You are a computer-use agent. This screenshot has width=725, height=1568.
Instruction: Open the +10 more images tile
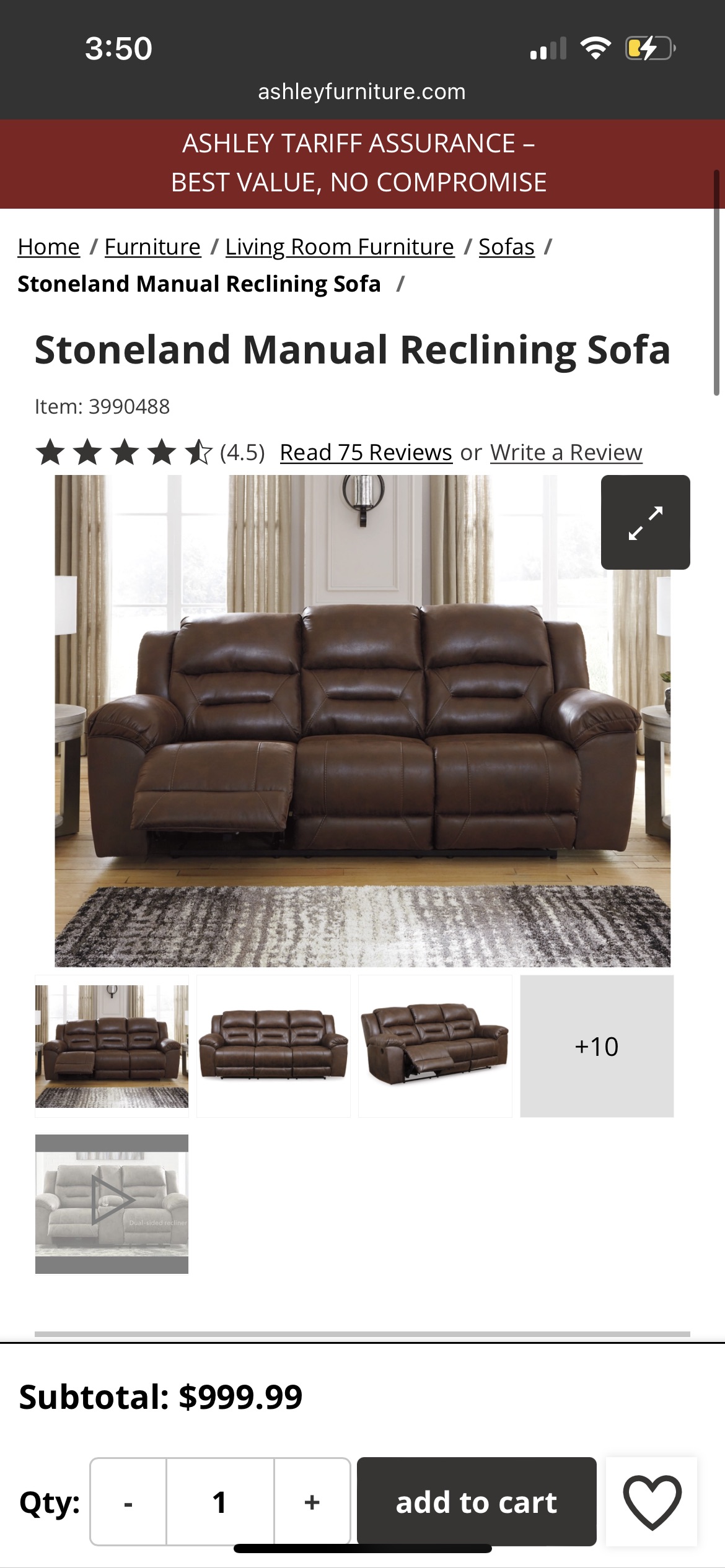click(x=596, y=1046)
